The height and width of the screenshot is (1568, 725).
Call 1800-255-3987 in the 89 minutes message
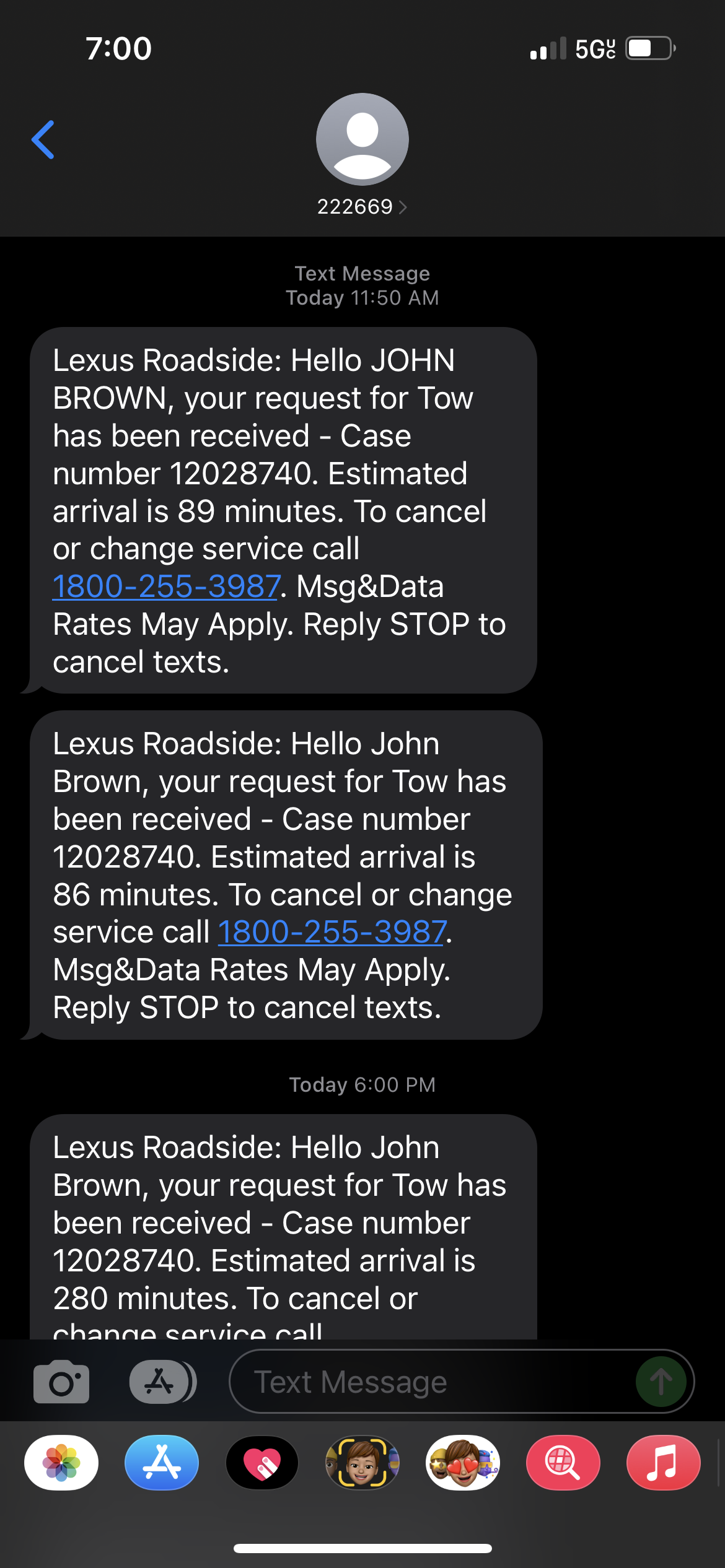[166, 586]
